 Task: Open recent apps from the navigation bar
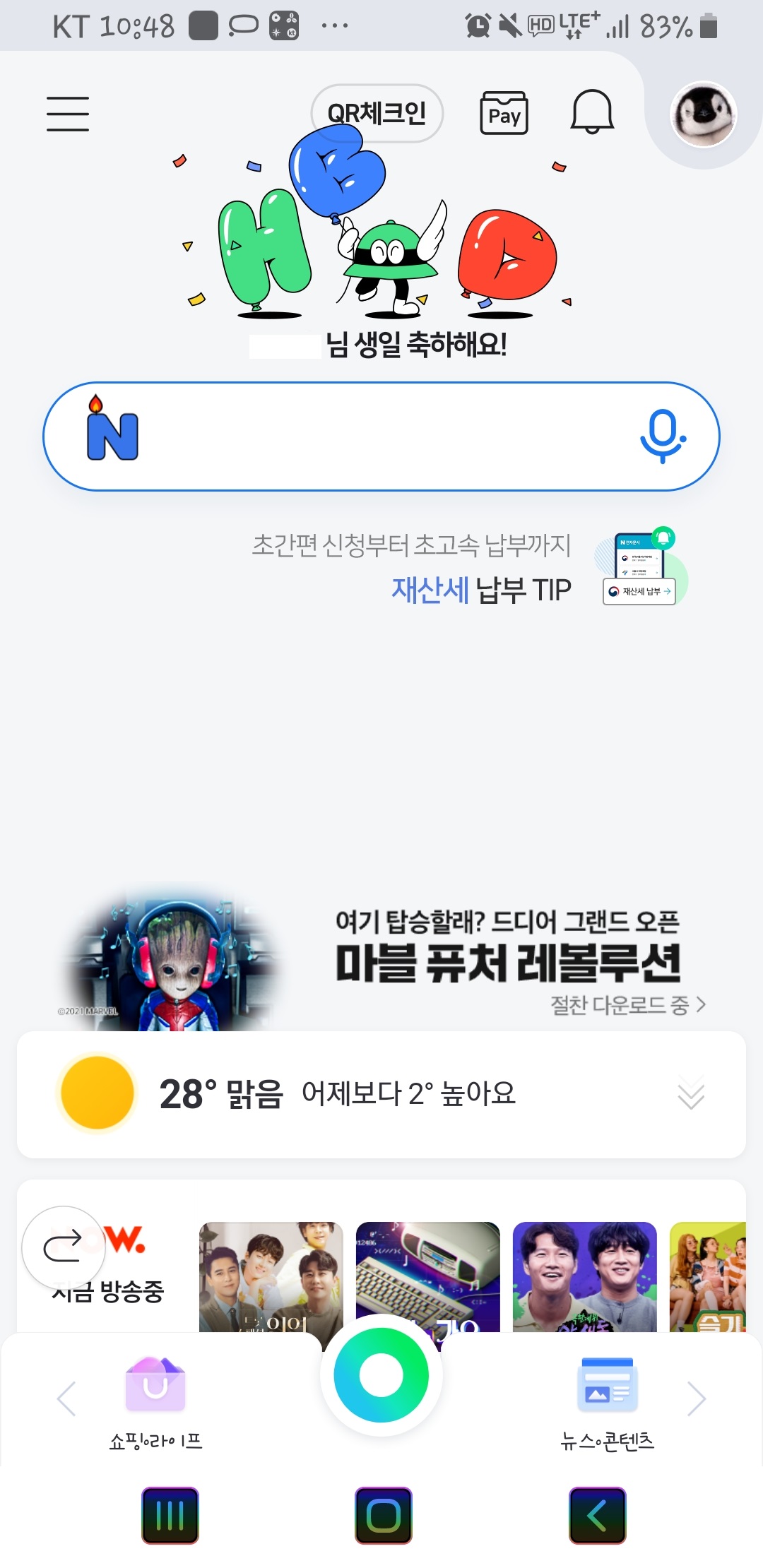click(x=170, y=1515)
